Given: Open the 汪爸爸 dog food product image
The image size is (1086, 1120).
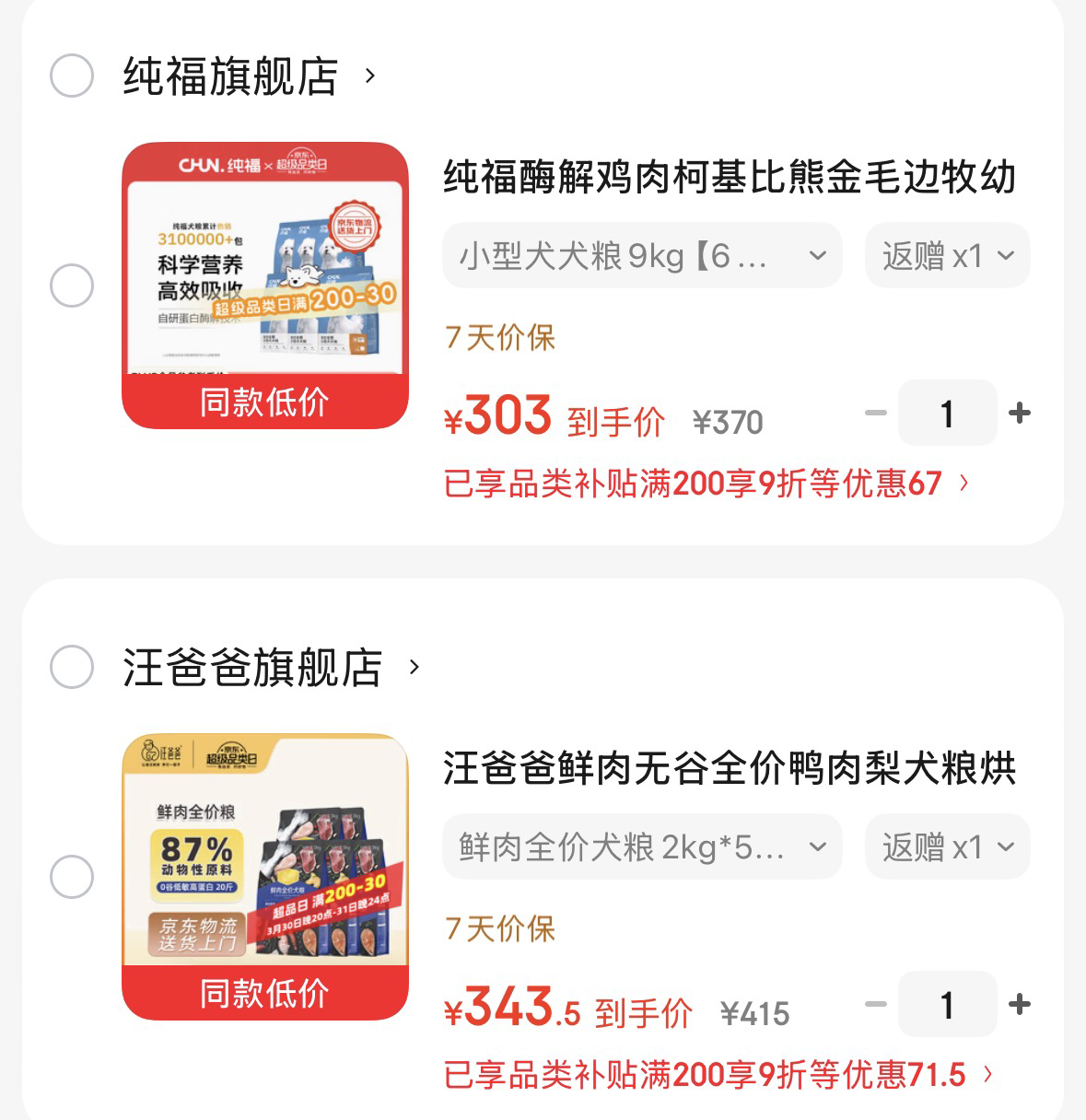Looking at the screenshot, I should pos(265,876).
